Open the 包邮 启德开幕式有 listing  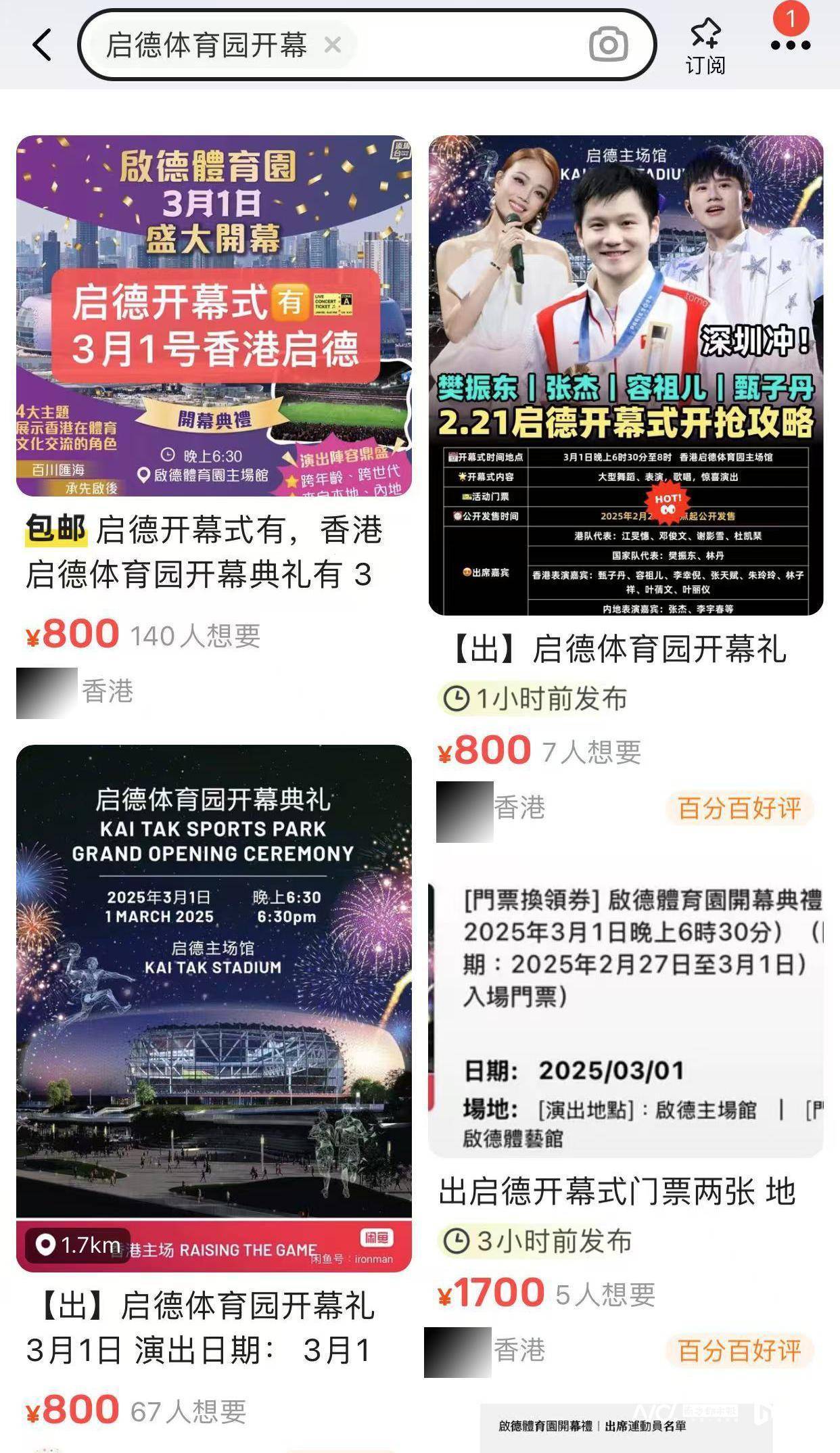pyautogui.click(x=214, y=315)
